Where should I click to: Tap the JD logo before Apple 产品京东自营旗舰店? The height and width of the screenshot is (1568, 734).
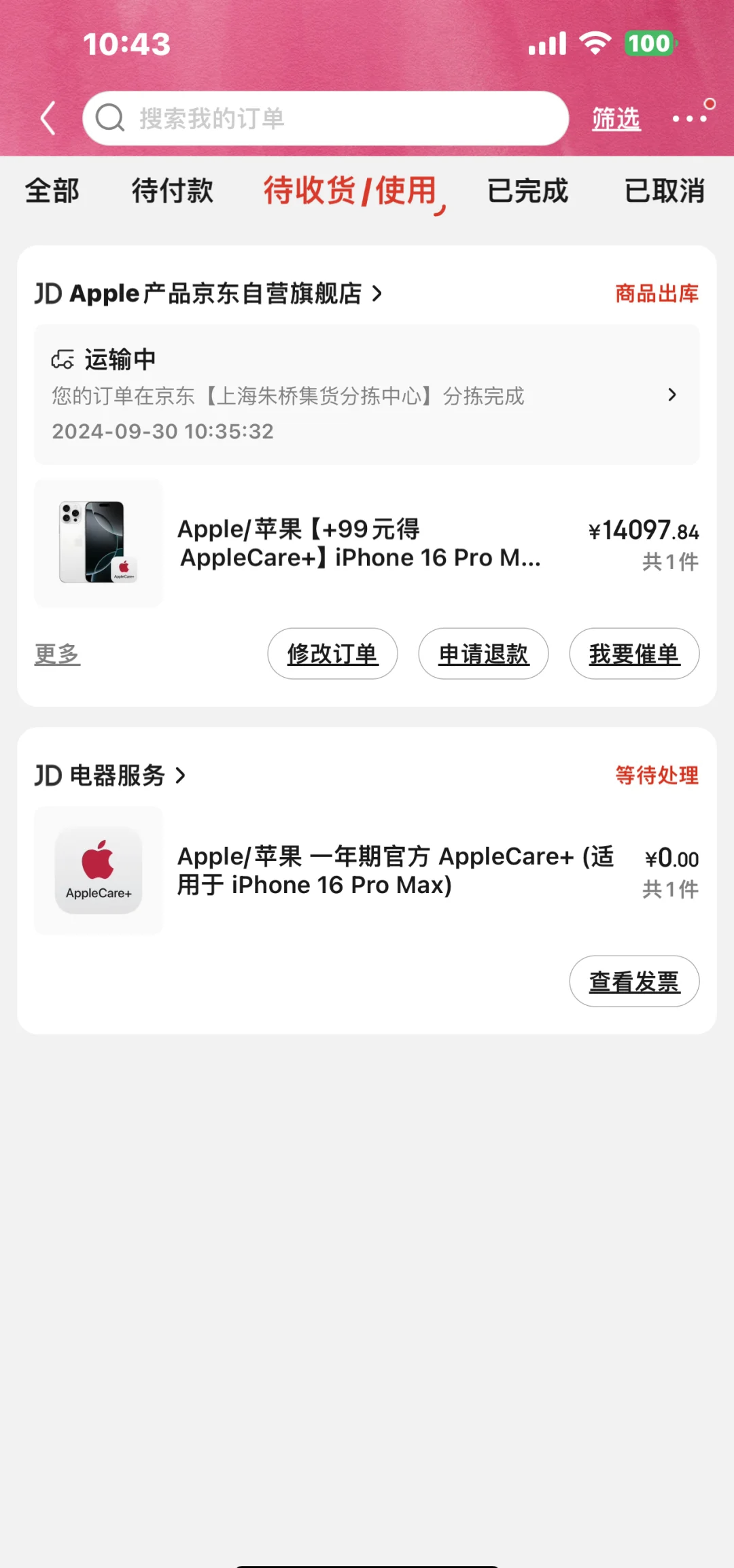48,294
